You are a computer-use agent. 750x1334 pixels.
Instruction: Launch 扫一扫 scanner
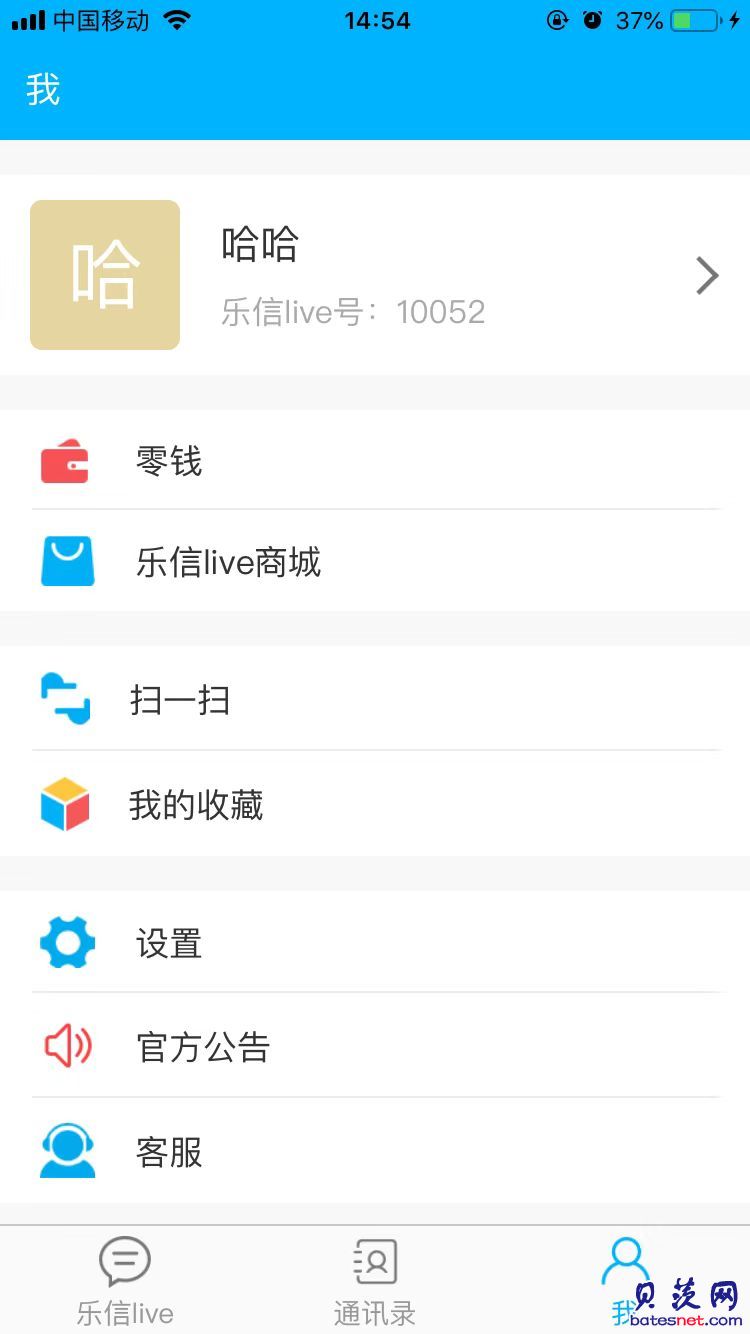(x=375, y=698)
